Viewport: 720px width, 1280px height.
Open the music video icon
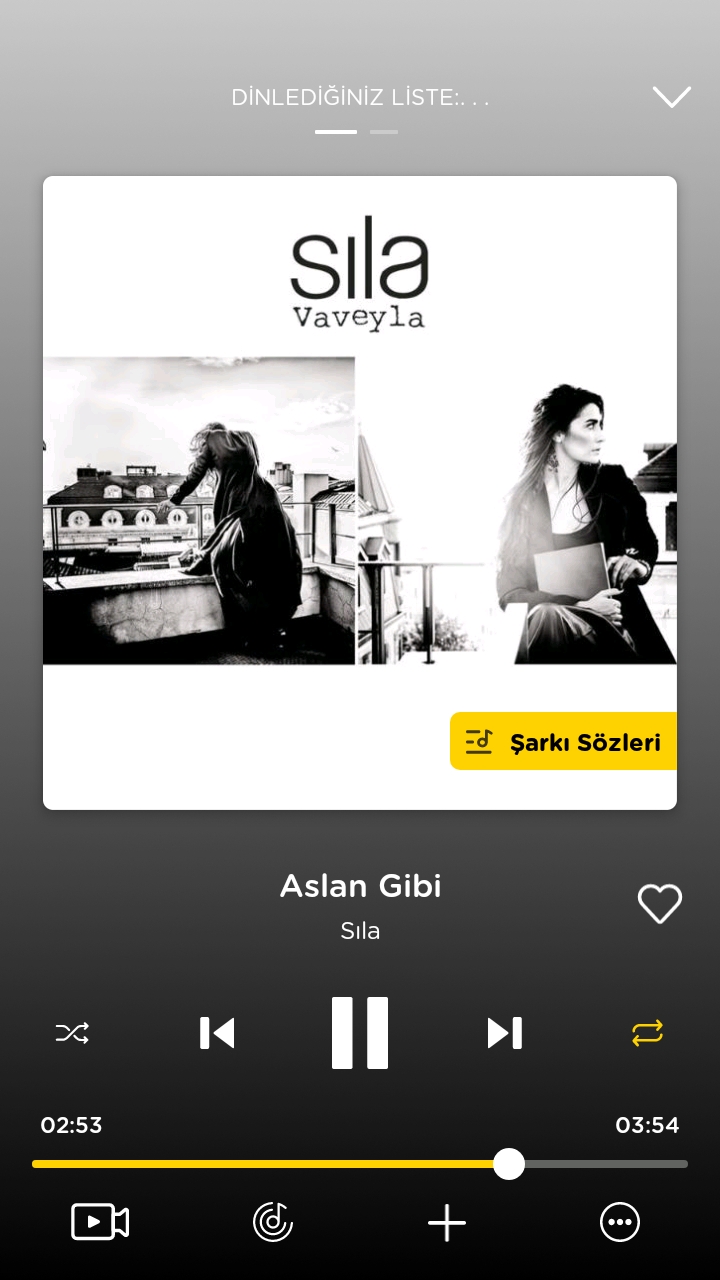tap(100, 1222)
